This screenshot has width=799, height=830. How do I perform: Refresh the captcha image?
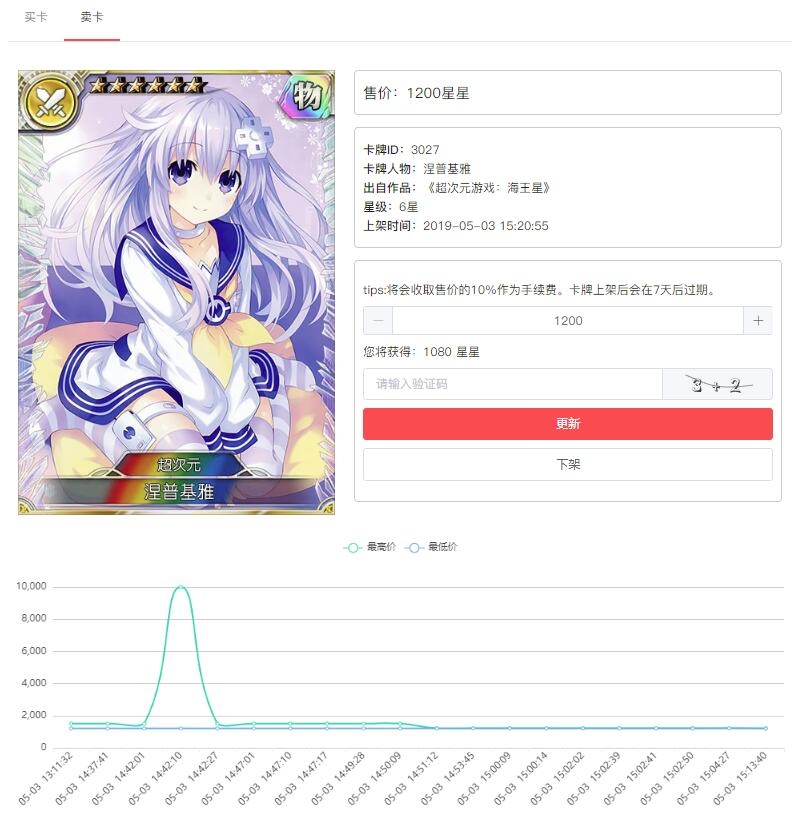coord(717,384)
